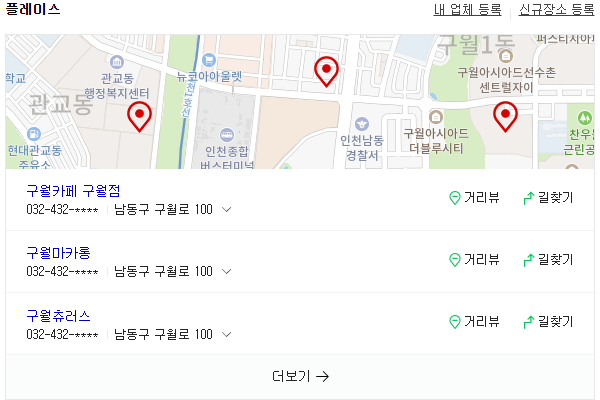600x400 pixels.
Task: Open 구월마카롱 place details
Action: click(x=58, y=252)
